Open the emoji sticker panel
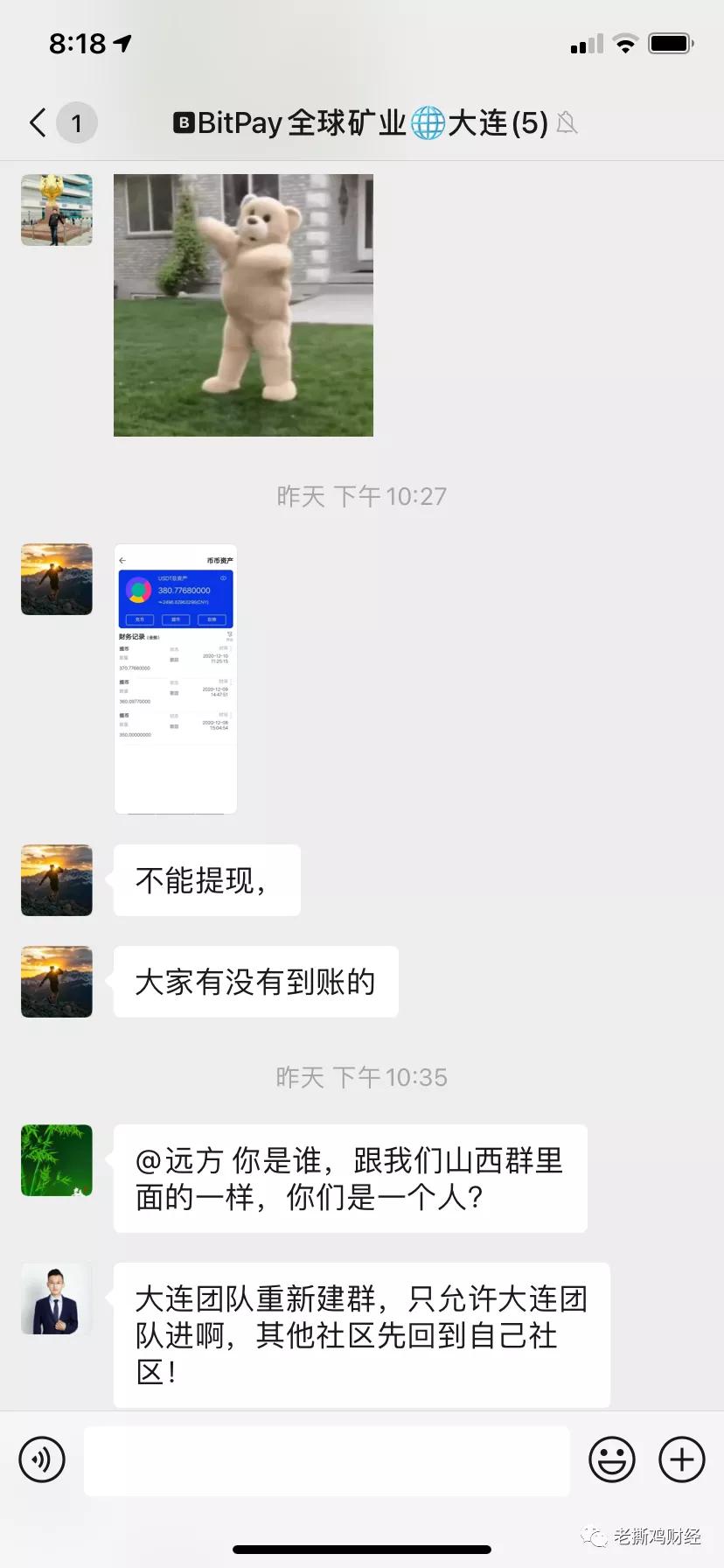The height and width of the screenshot is (1568, 724). (612, 1459)
